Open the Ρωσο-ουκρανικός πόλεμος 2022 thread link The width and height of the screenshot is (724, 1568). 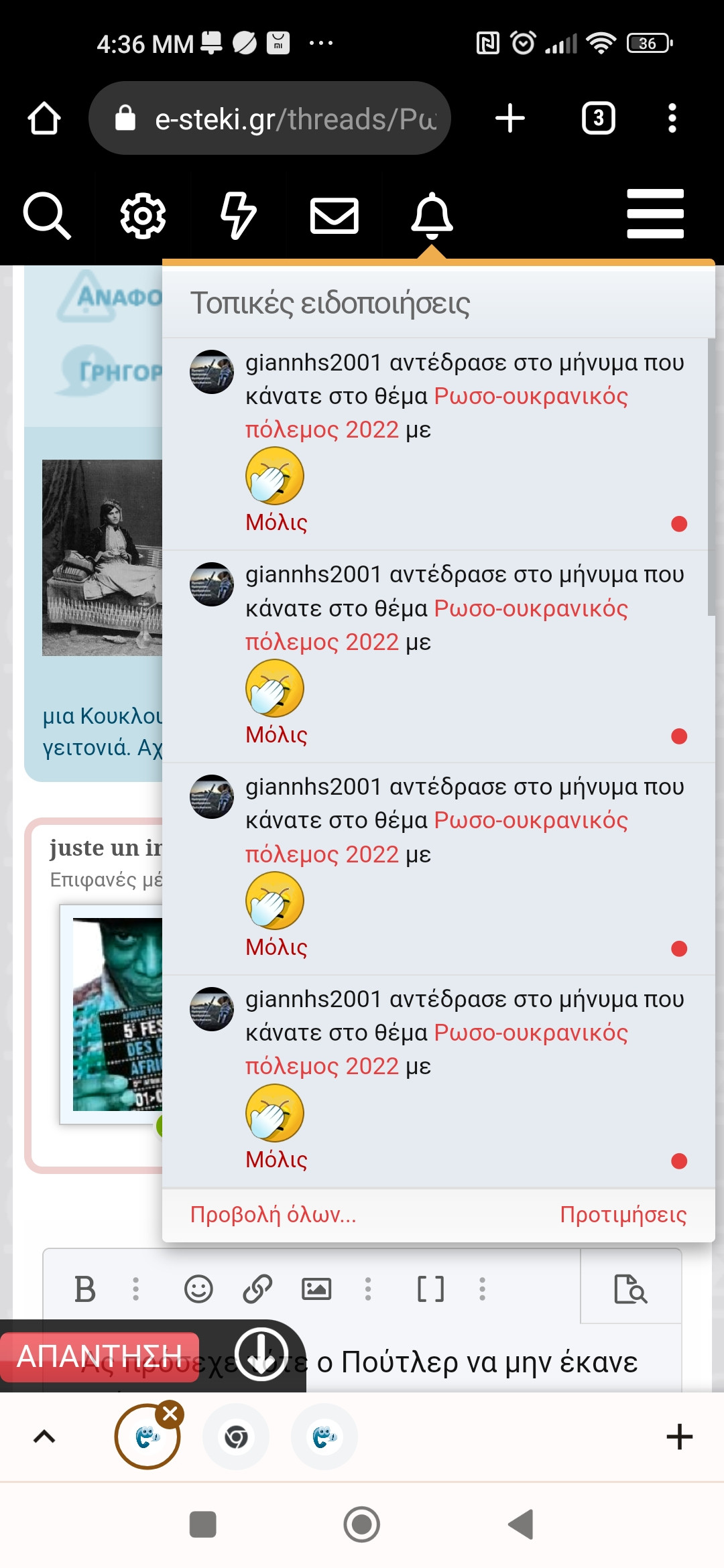click(530, 397)
